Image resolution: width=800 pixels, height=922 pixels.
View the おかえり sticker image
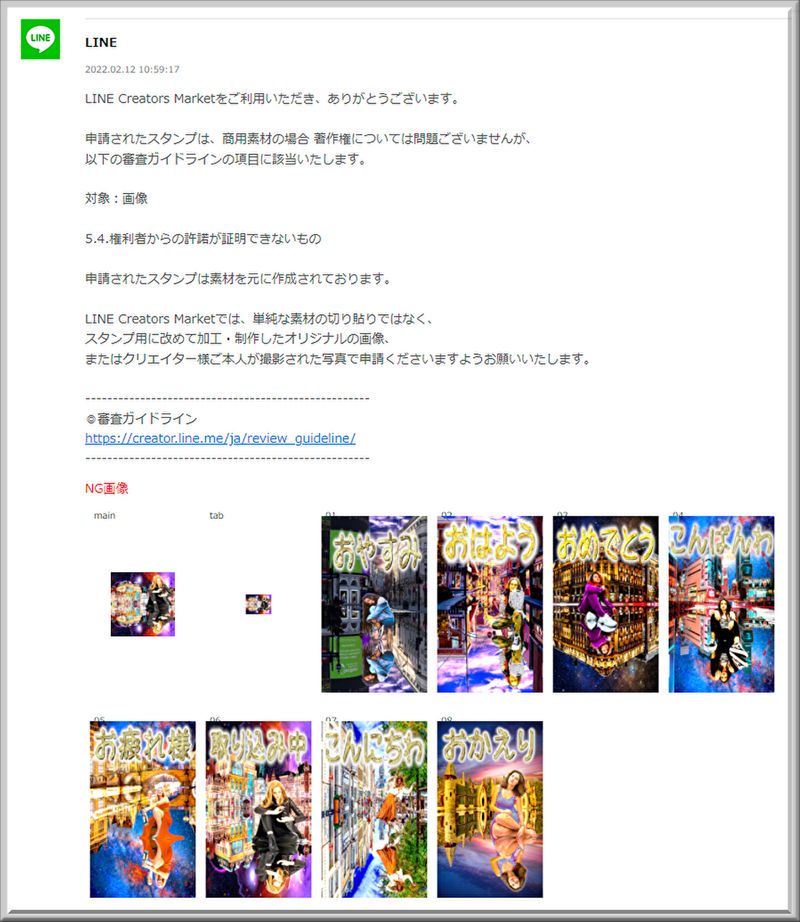[490, 809]
